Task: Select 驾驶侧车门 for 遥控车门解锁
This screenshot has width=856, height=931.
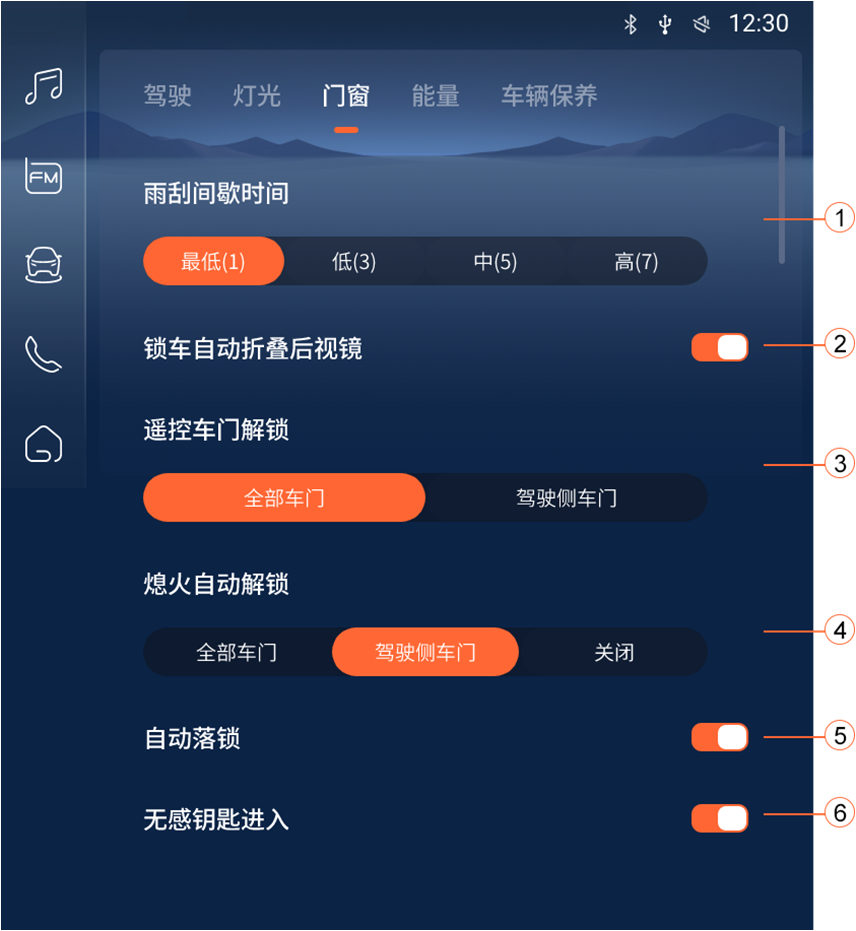Action: coord(566,498)
